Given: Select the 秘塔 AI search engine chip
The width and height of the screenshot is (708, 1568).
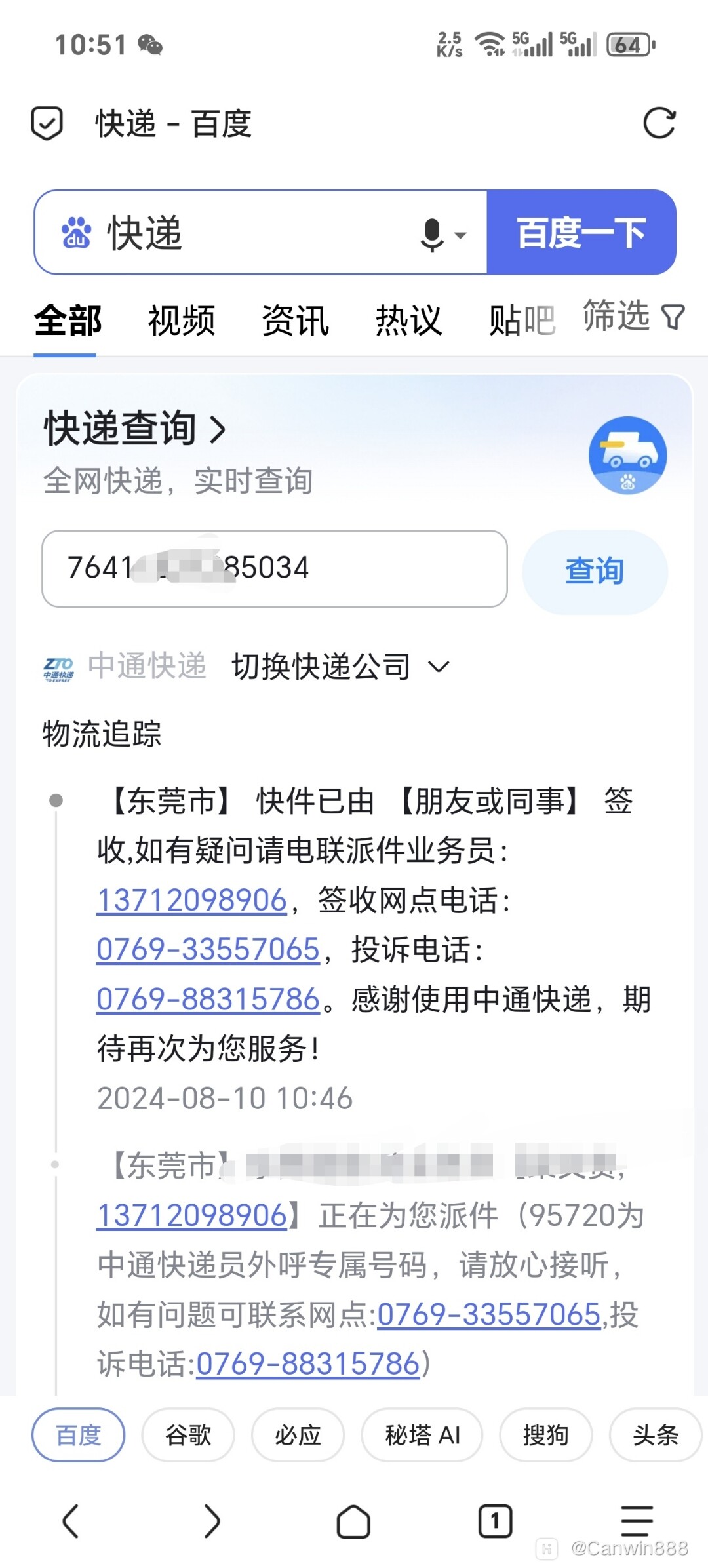Looking at the screenshot, I should [422, 1435].
